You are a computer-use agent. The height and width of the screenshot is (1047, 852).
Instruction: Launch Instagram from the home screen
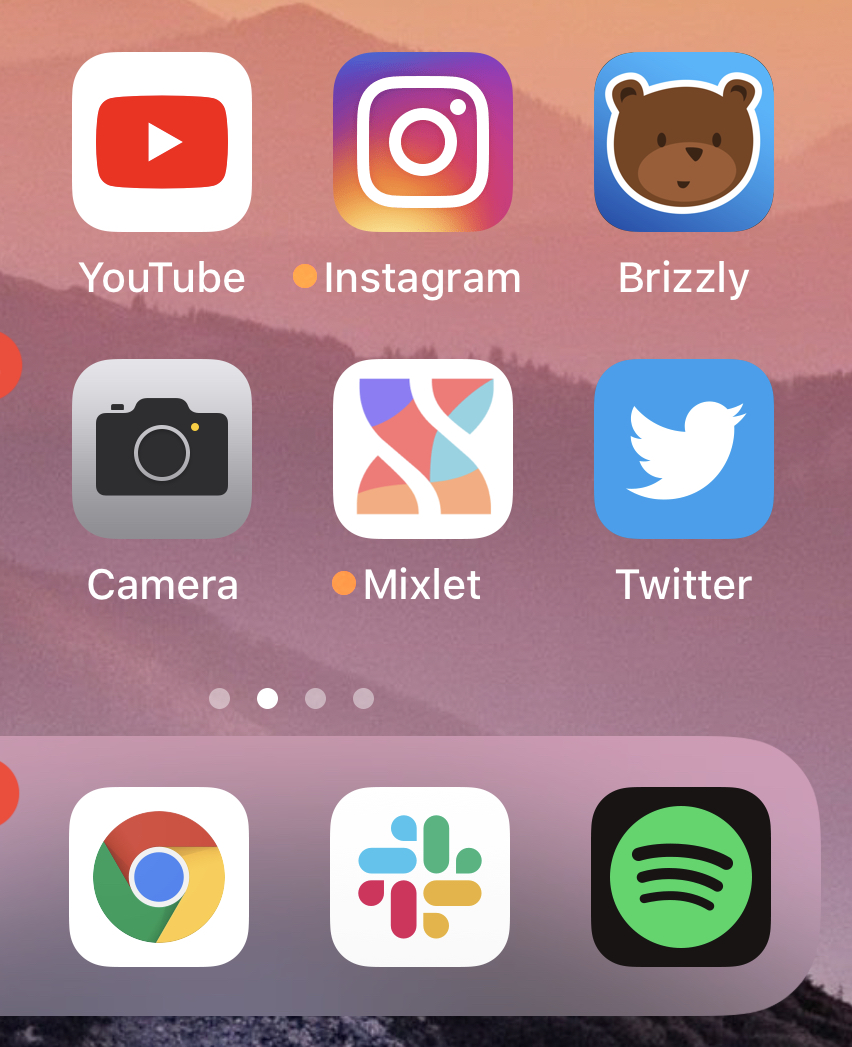(x=422, y=142)
